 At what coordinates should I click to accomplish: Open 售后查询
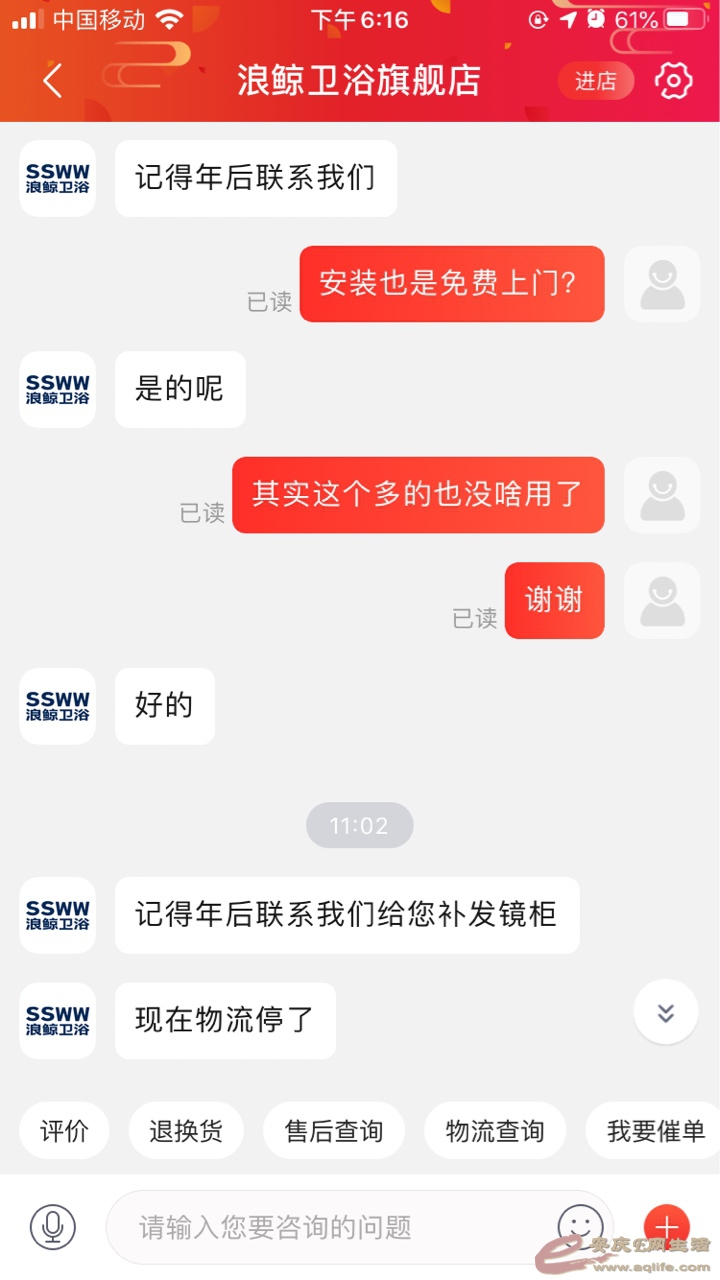point(334,1131)
